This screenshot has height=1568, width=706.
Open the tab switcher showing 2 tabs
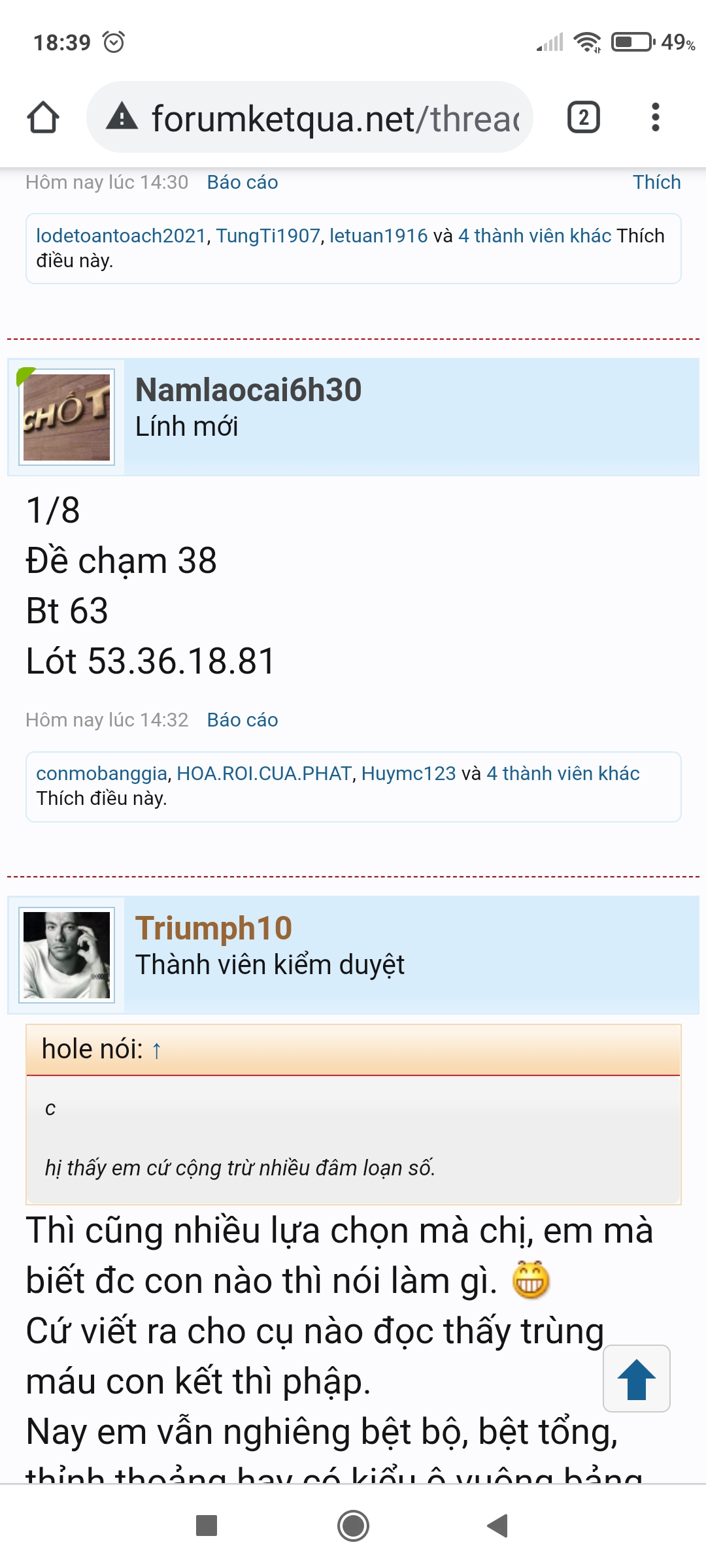(583, 118)
